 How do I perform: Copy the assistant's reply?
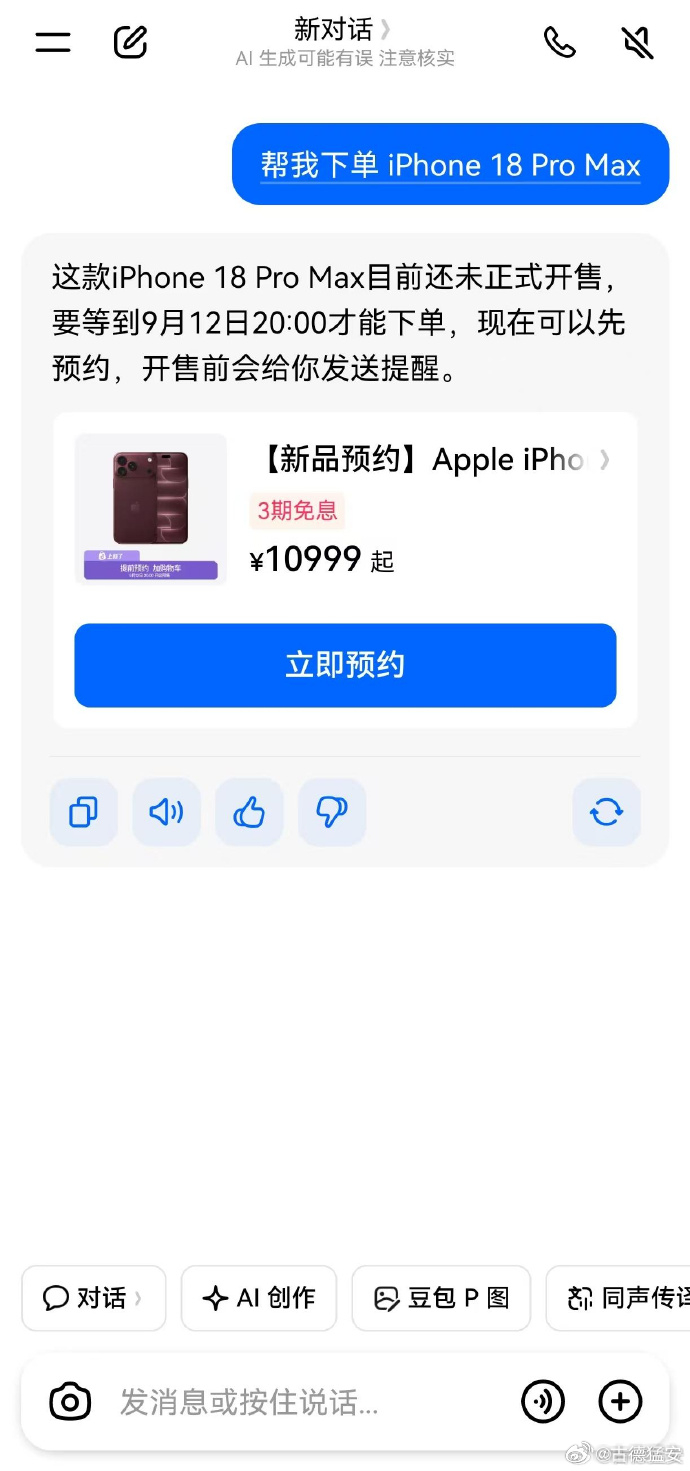click(x=84, y=812)
